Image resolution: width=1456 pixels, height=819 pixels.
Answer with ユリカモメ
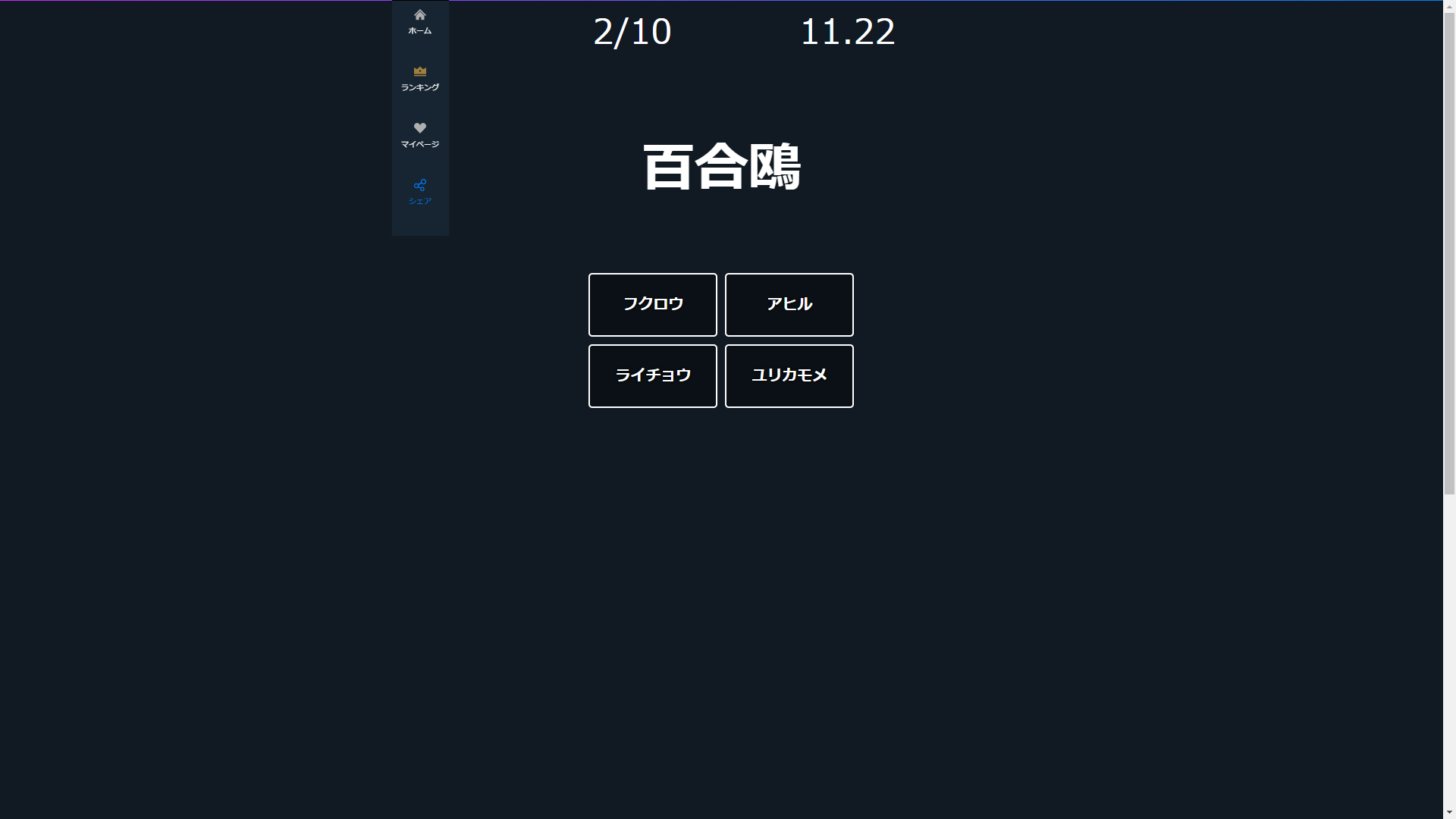tap(789, 375)
